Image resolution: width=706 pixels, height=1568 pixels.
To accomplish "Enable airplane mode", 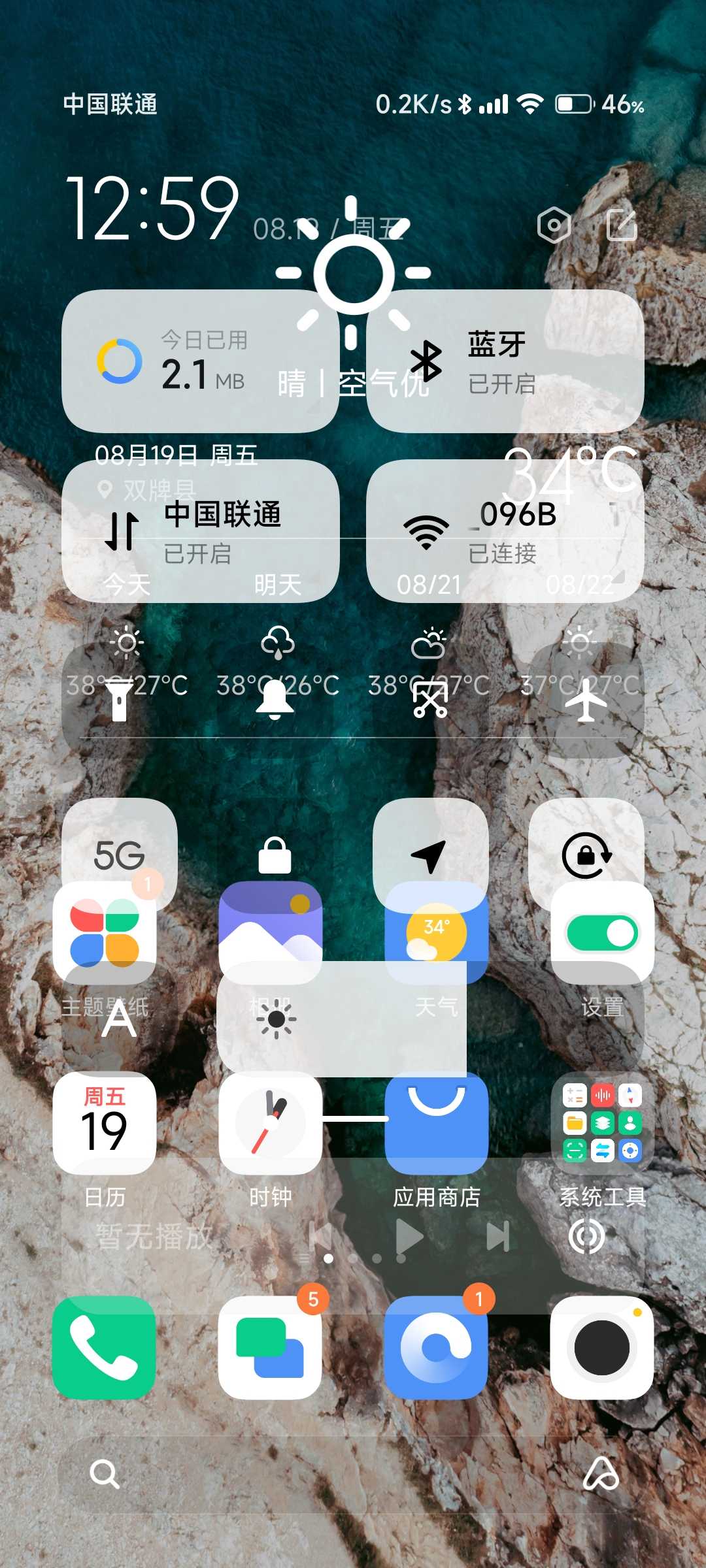I will (x=586, y=699).
